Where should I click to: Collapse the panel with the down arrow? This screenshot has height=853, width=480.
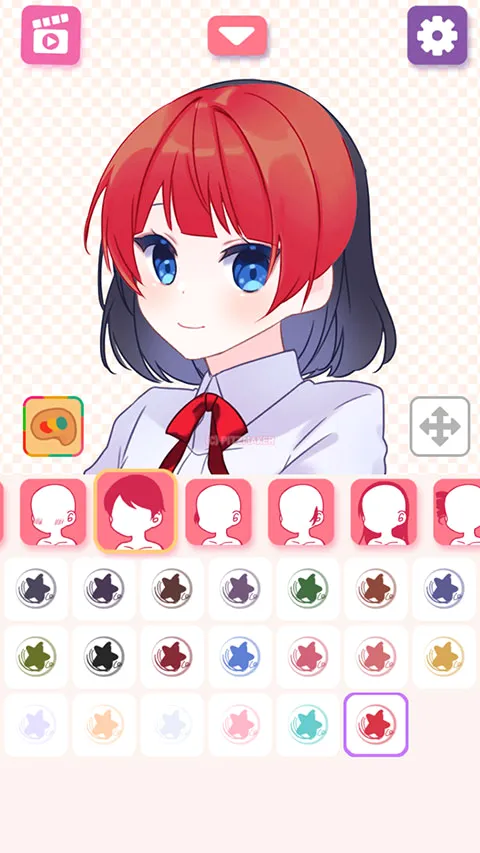[x=237, y=36]
